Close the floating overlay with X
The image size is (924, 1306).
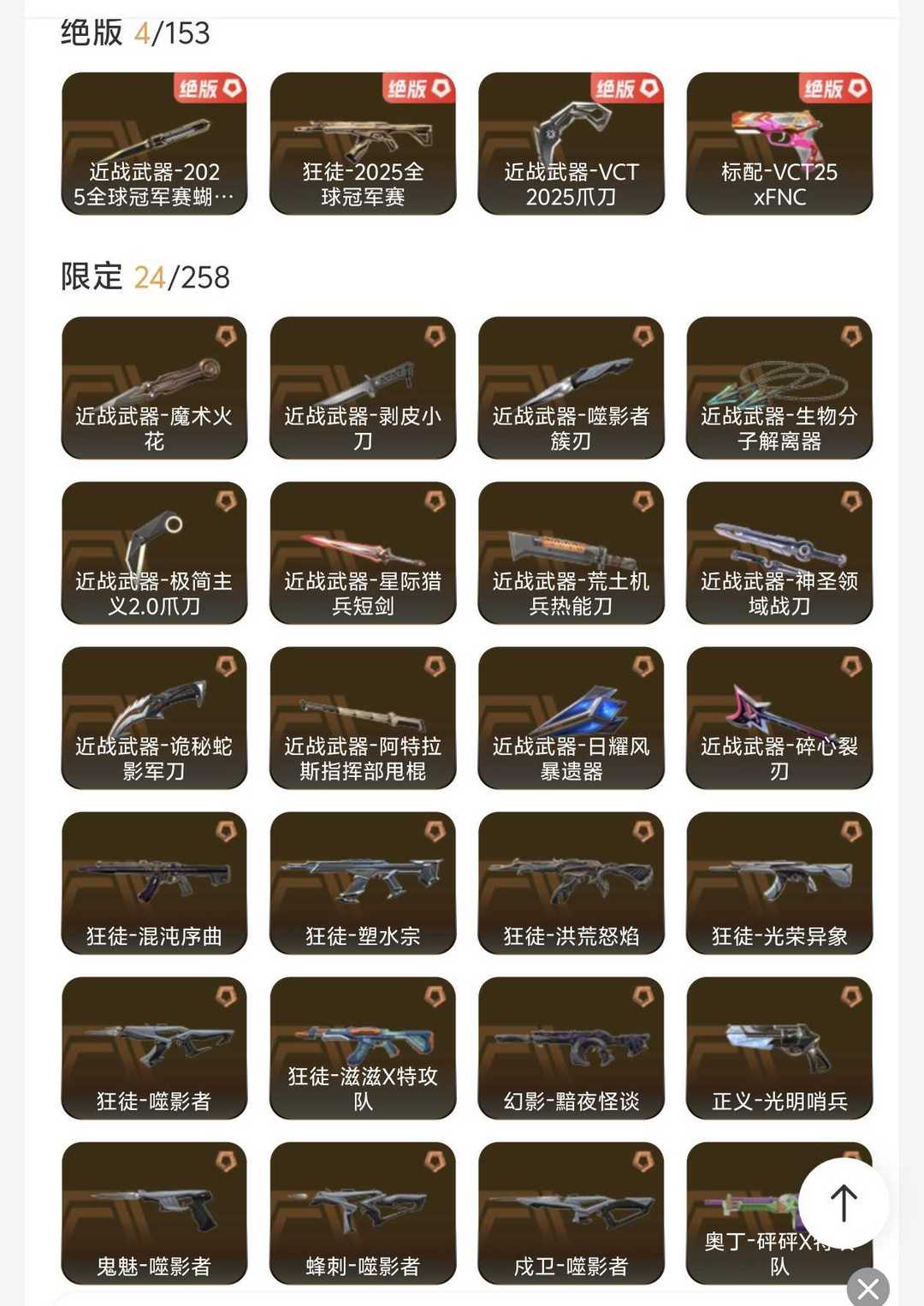point(868,1288)
